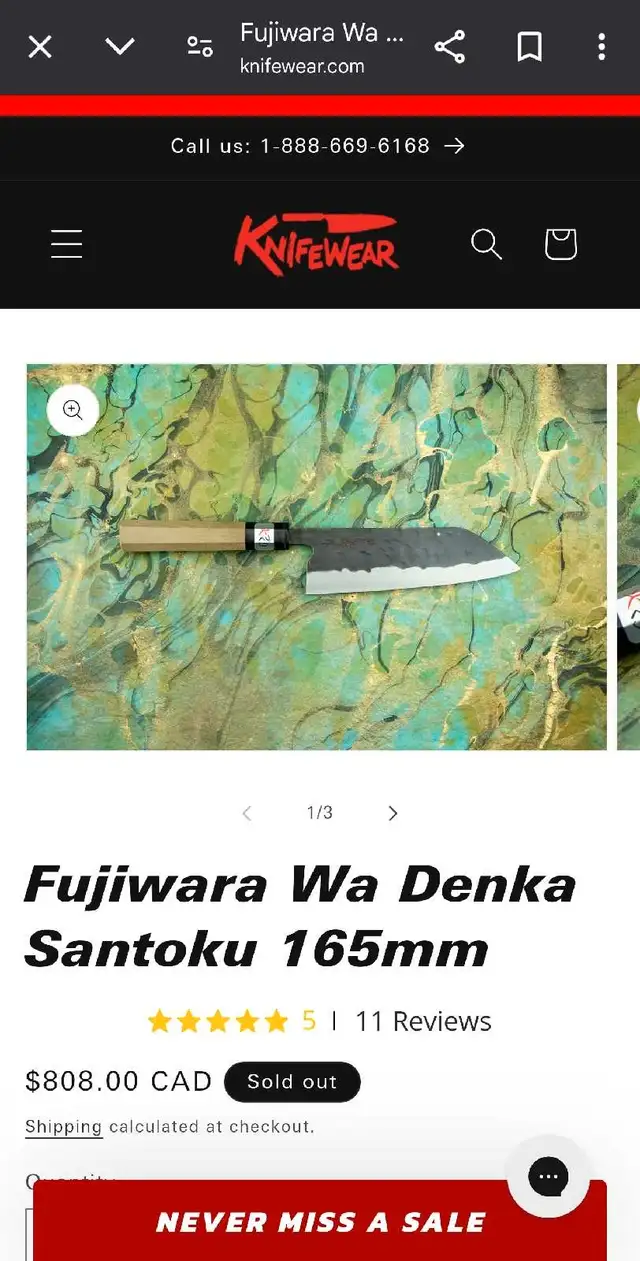640x1261 pixels.
Task: Open the 11 Reviews rating section
Action: coord(423,1021)
